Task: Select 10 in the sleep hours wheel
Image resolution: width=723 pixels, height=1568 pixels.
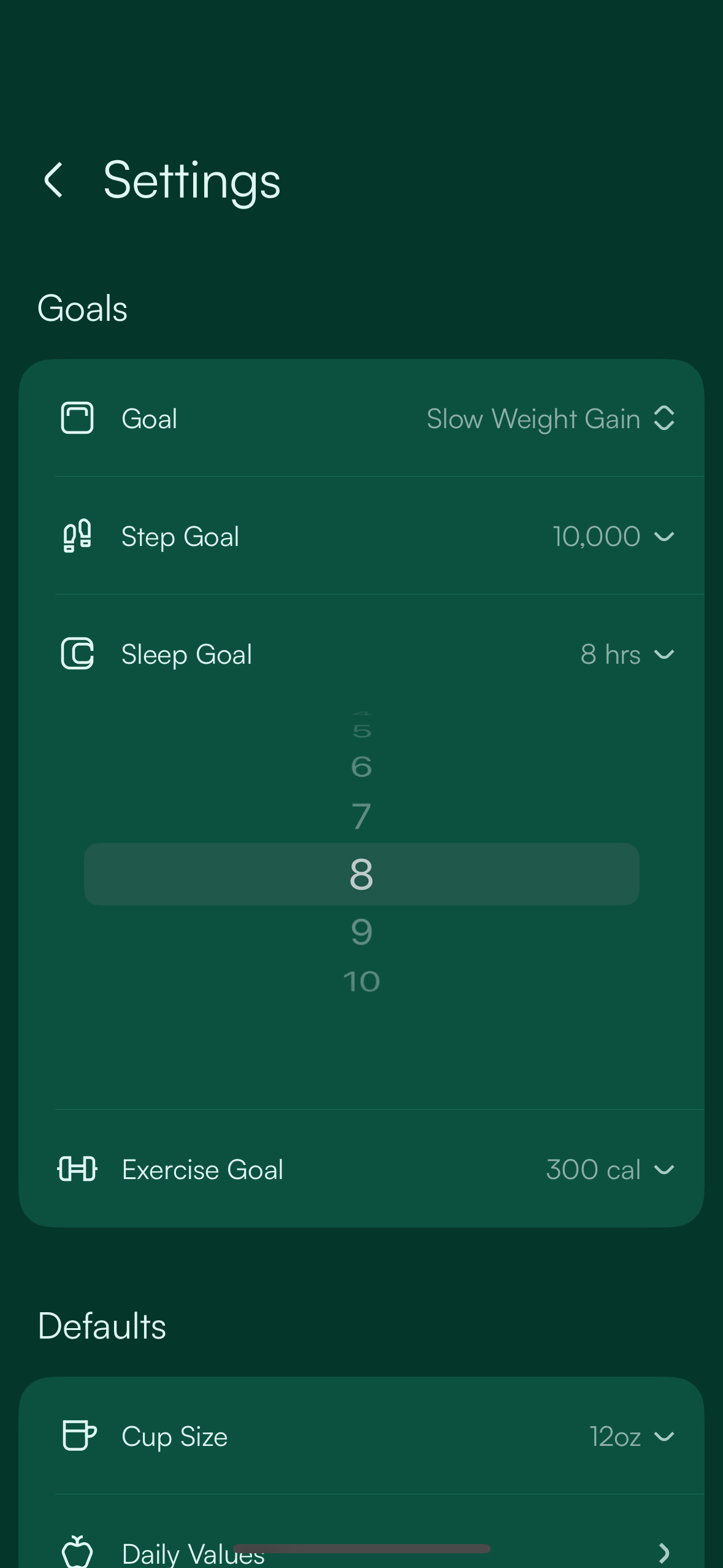Action: [361, 982]
